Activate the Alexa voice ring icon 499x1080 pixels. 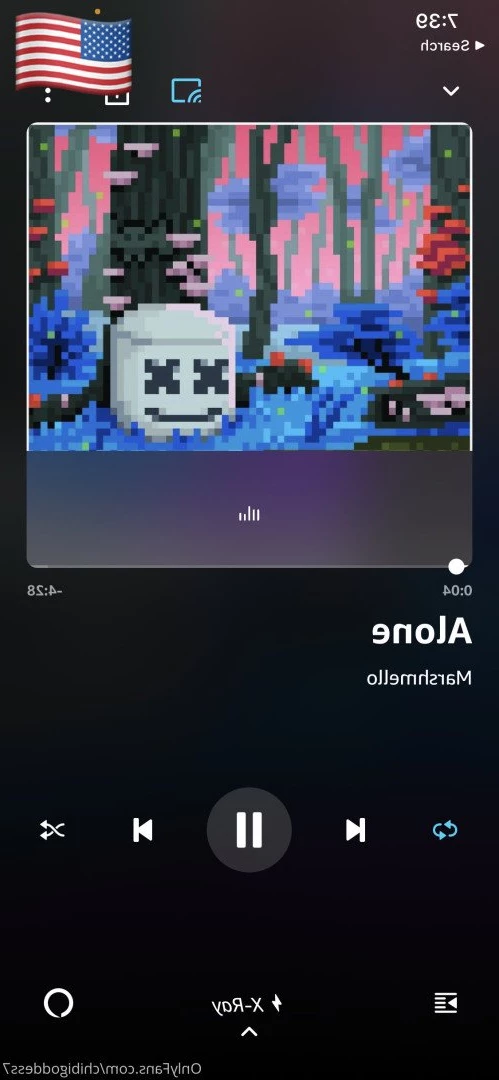click(59, 1003)
